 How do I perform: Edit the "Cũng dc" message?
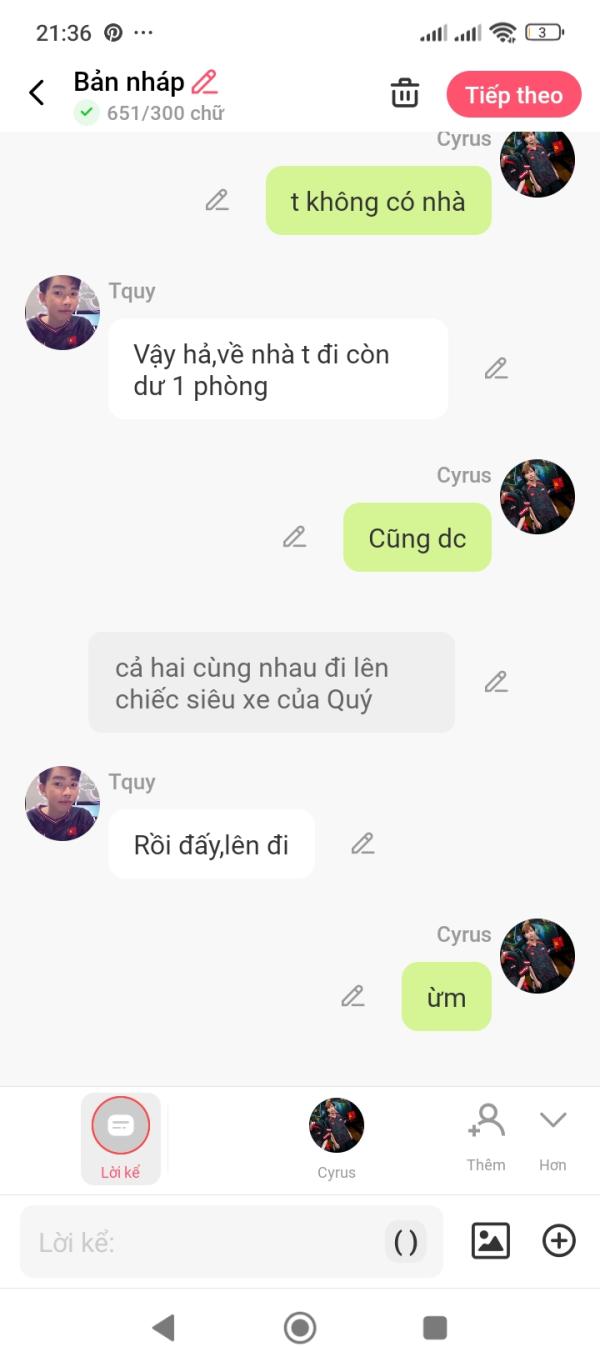[x=294, y=537]
